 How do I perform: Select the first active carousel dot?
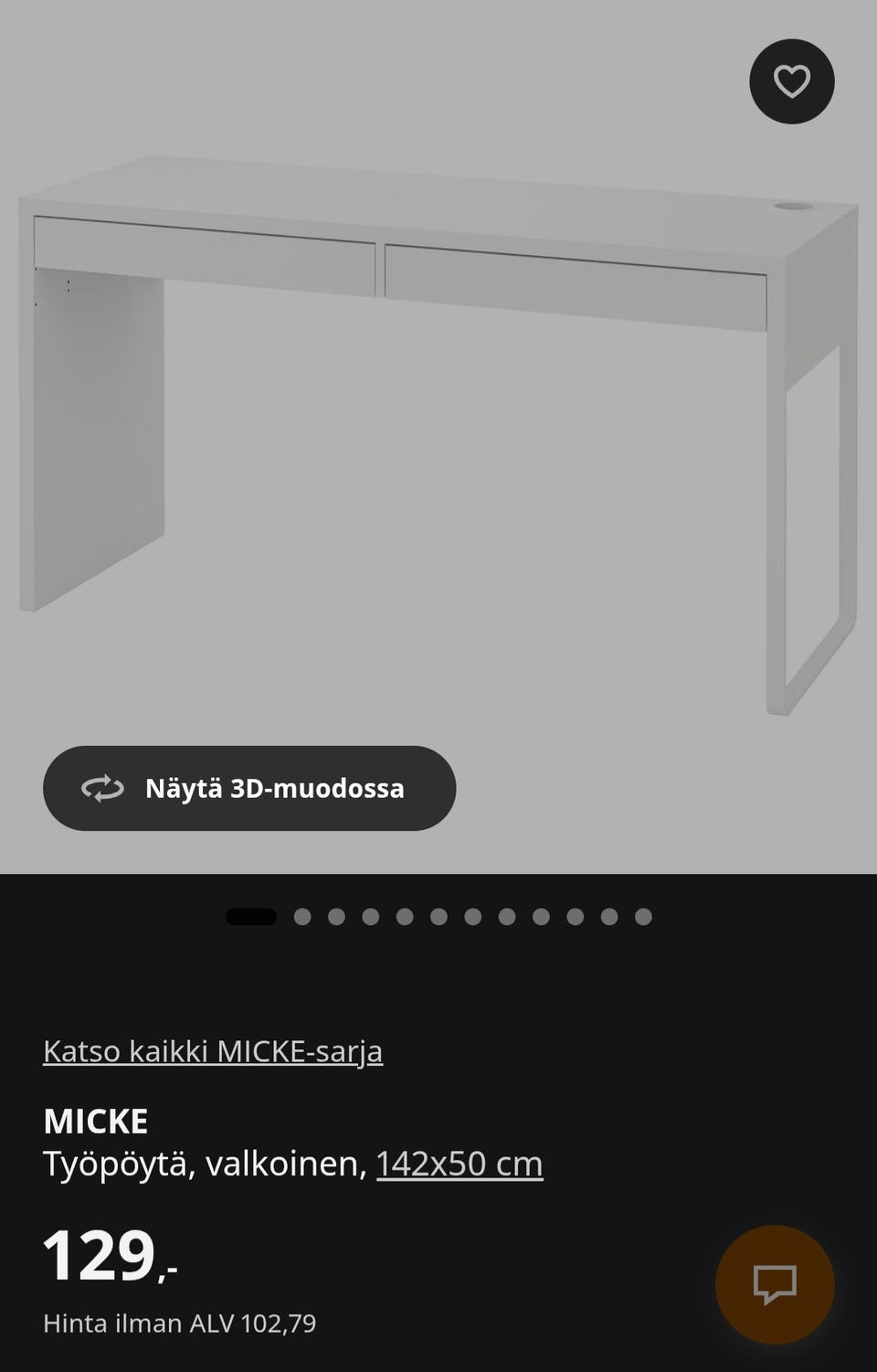tap(251, 917)
